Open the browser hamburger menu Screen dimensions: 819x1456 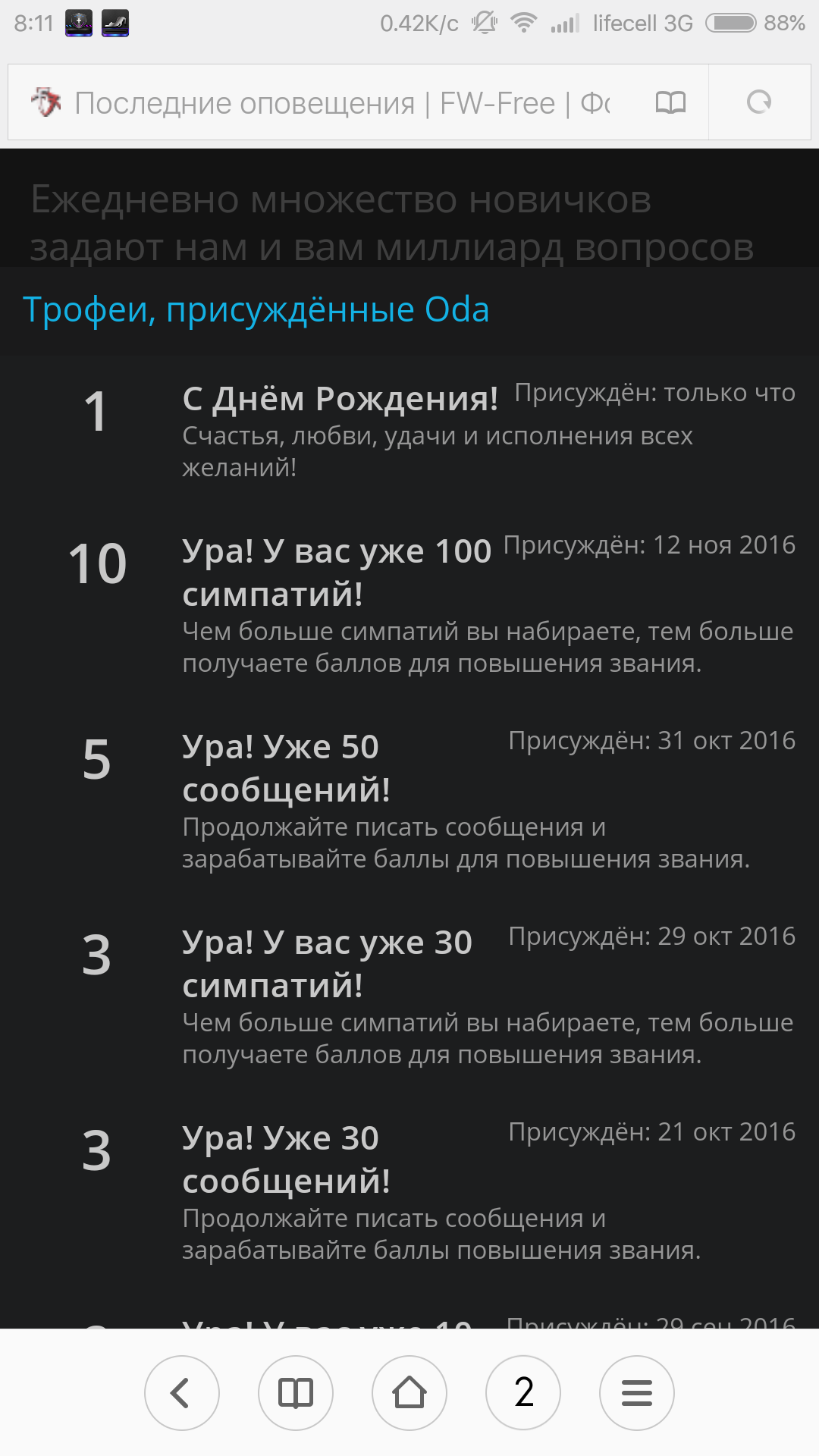(637, 1393)
